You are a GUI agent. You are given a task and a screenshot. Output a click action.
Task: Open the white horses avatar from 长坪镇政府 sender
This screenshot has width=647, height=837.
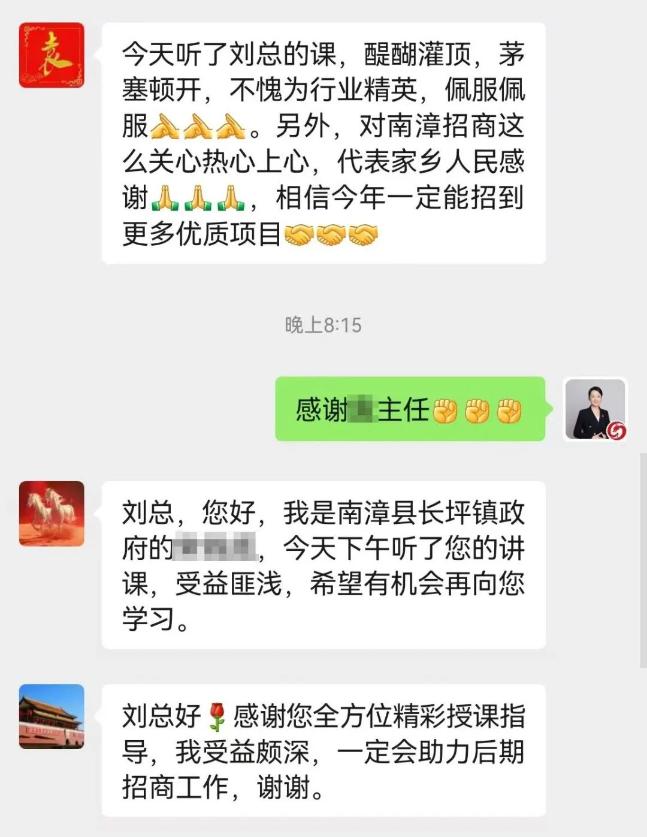pos(51,513)
